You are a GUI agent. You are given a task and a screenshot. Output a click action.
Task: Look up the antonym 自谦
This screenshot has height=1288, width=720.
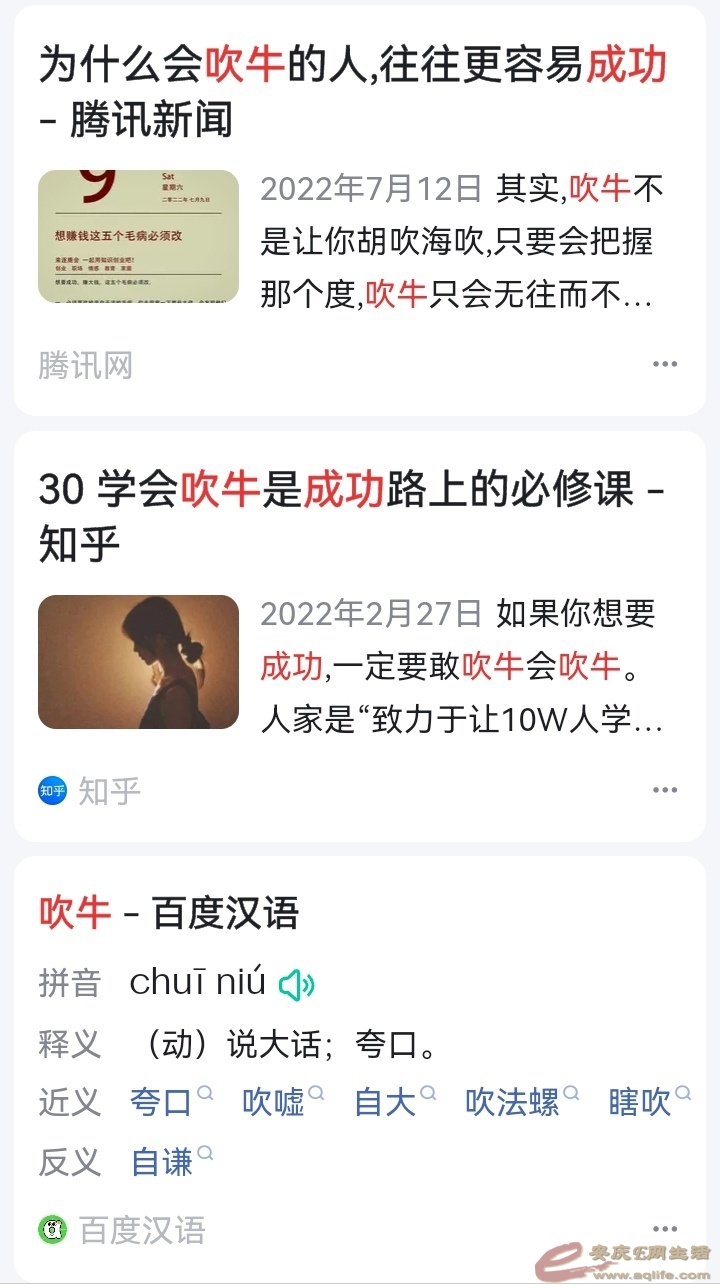[x=162, y=1162]
